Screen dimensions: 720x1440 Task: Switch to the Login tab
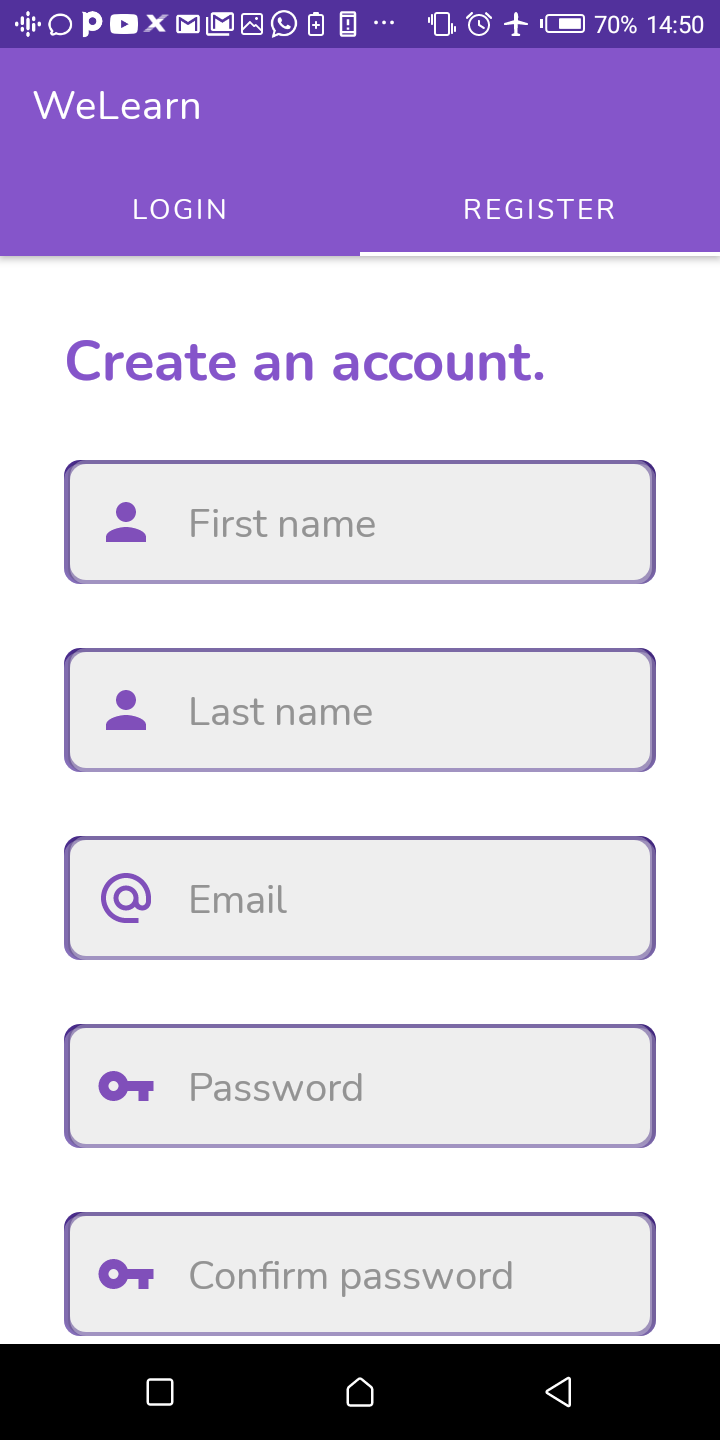coord(180,209)
